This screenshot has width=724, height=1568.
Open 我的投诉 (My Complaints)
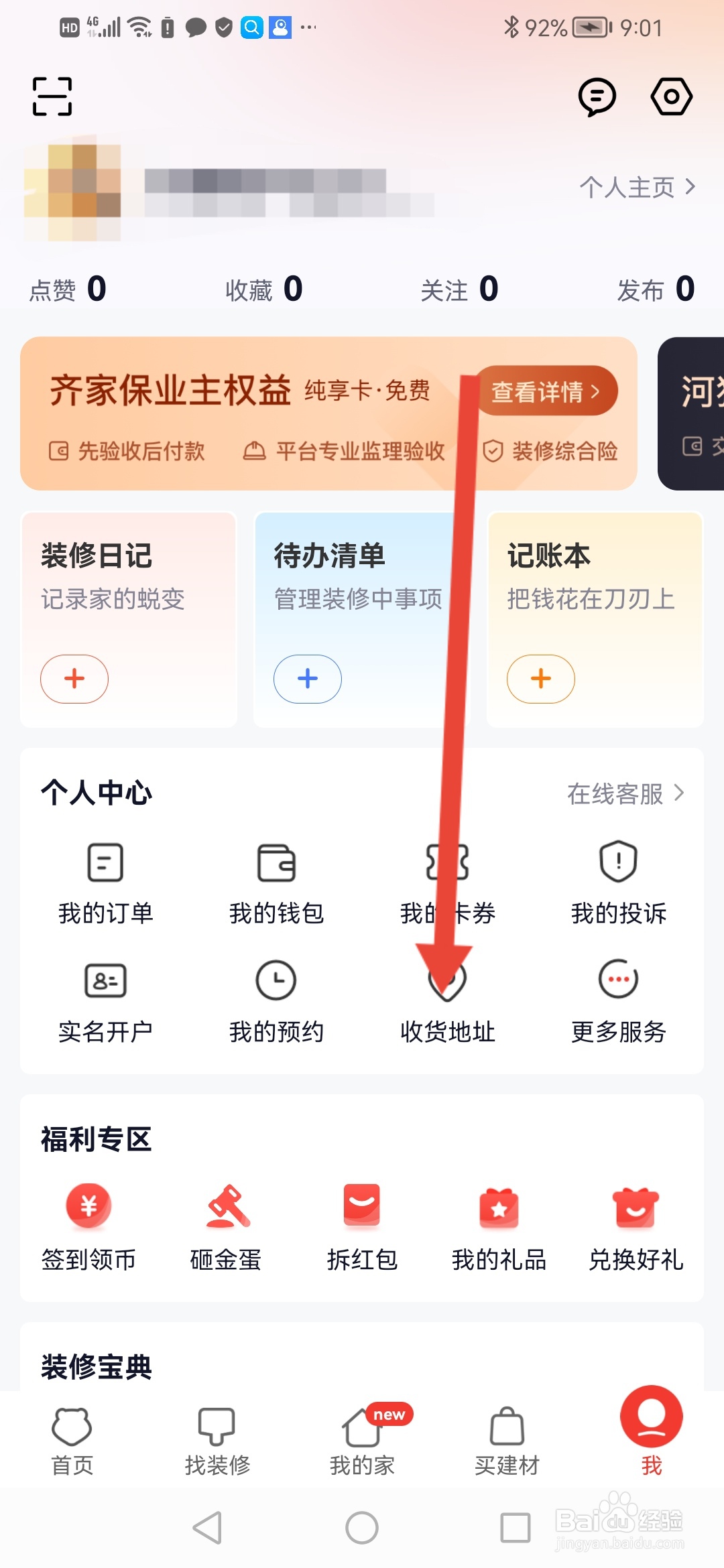[618, 885]
